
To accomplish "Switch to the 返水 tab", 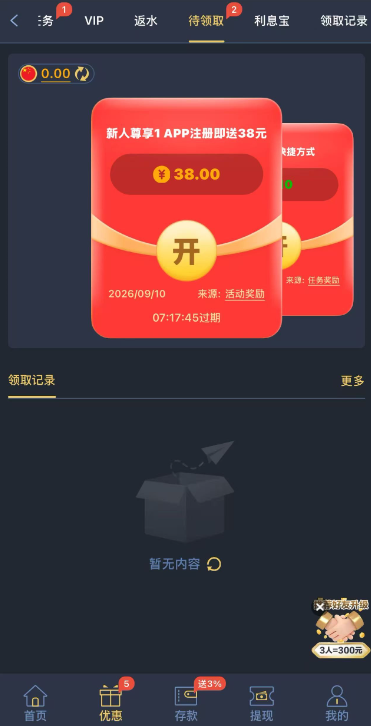I will pos(146,21).
